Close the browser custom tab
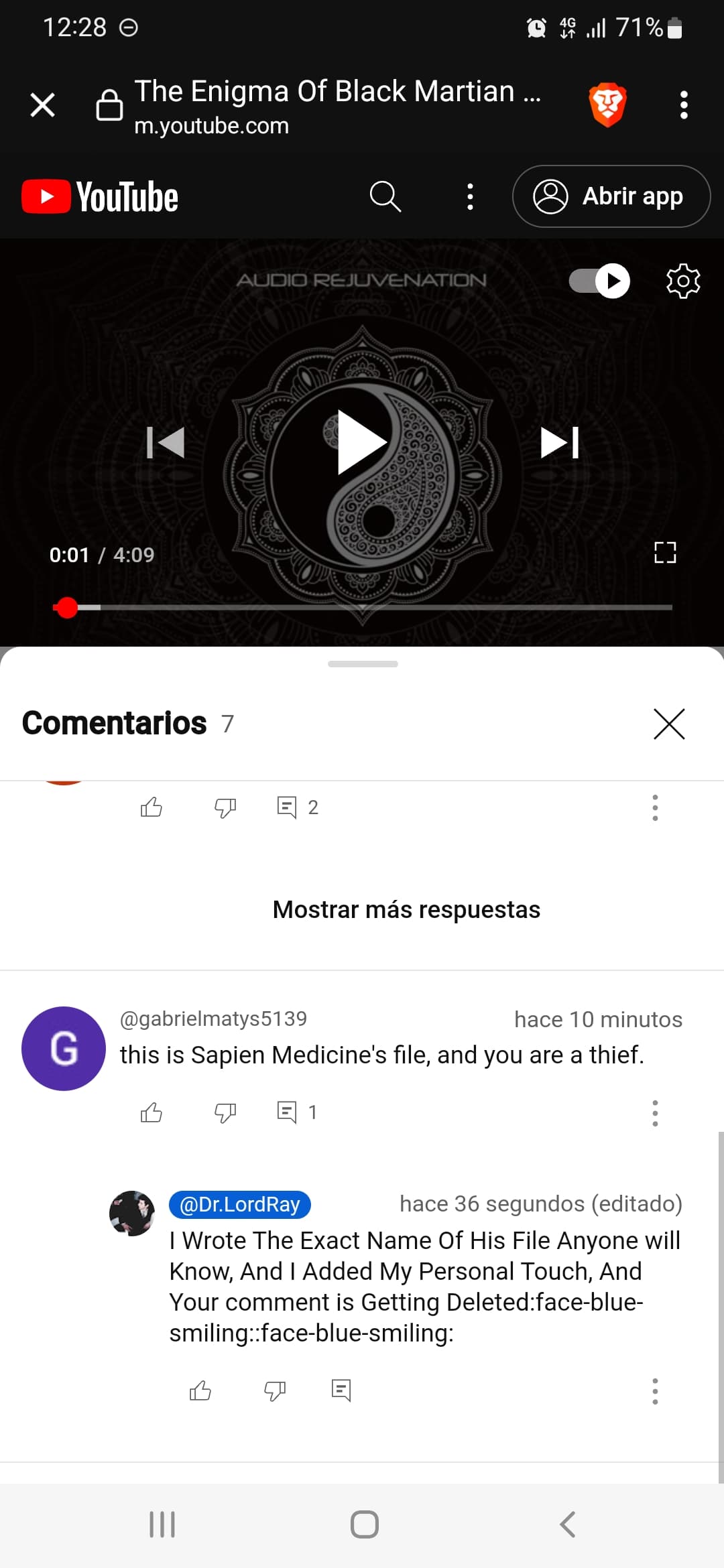This screenshot has width=724, height=1568. tap(43, 105)
